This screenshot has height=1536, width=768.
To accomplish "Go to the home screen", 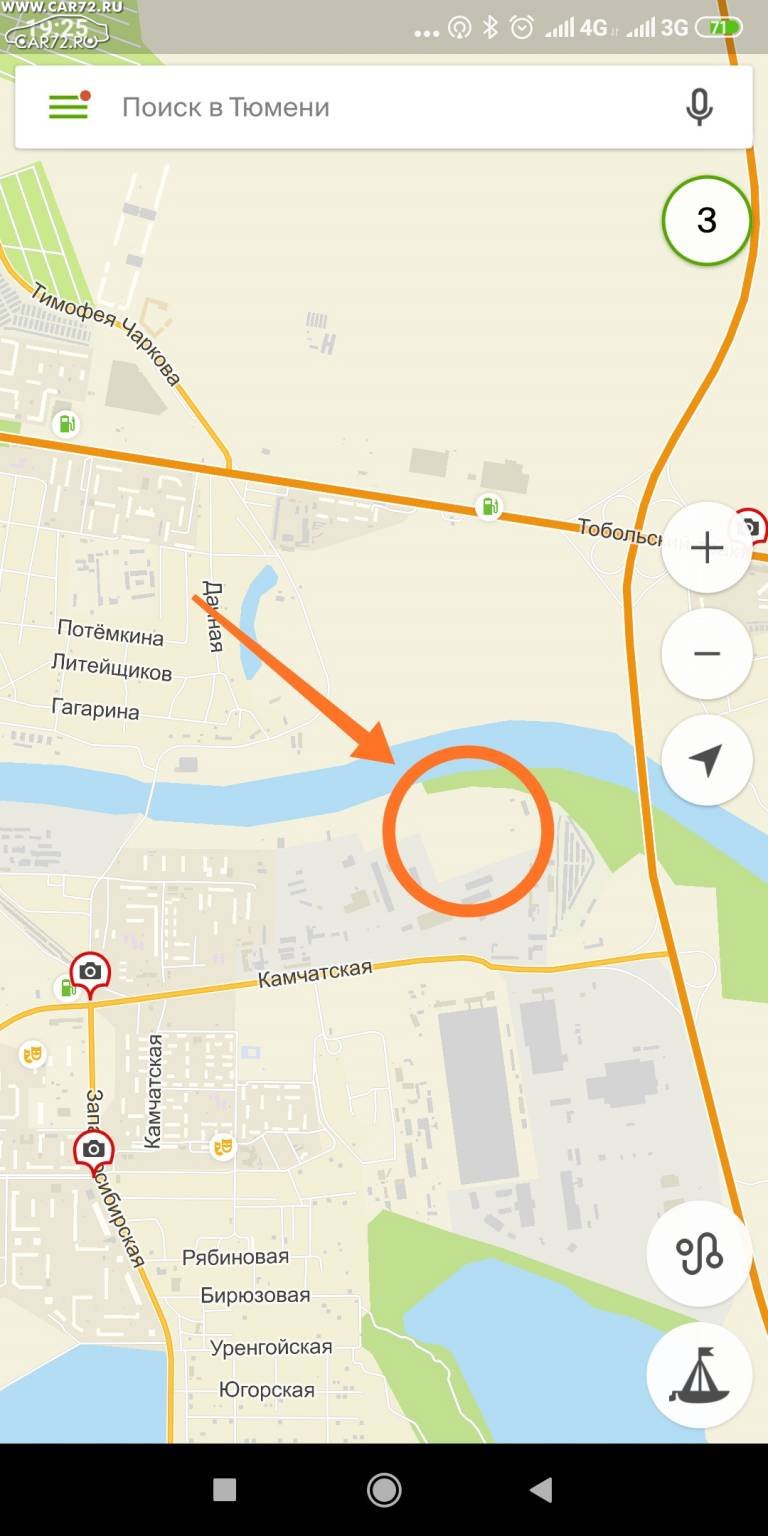I will [384, 1490].
